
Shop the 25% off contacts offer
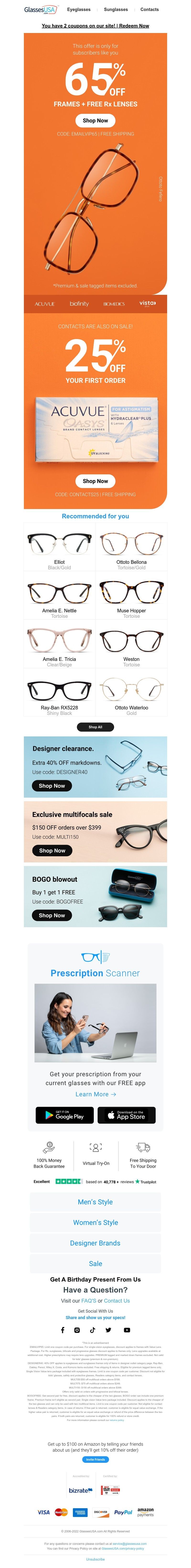[x=95, y=481]
